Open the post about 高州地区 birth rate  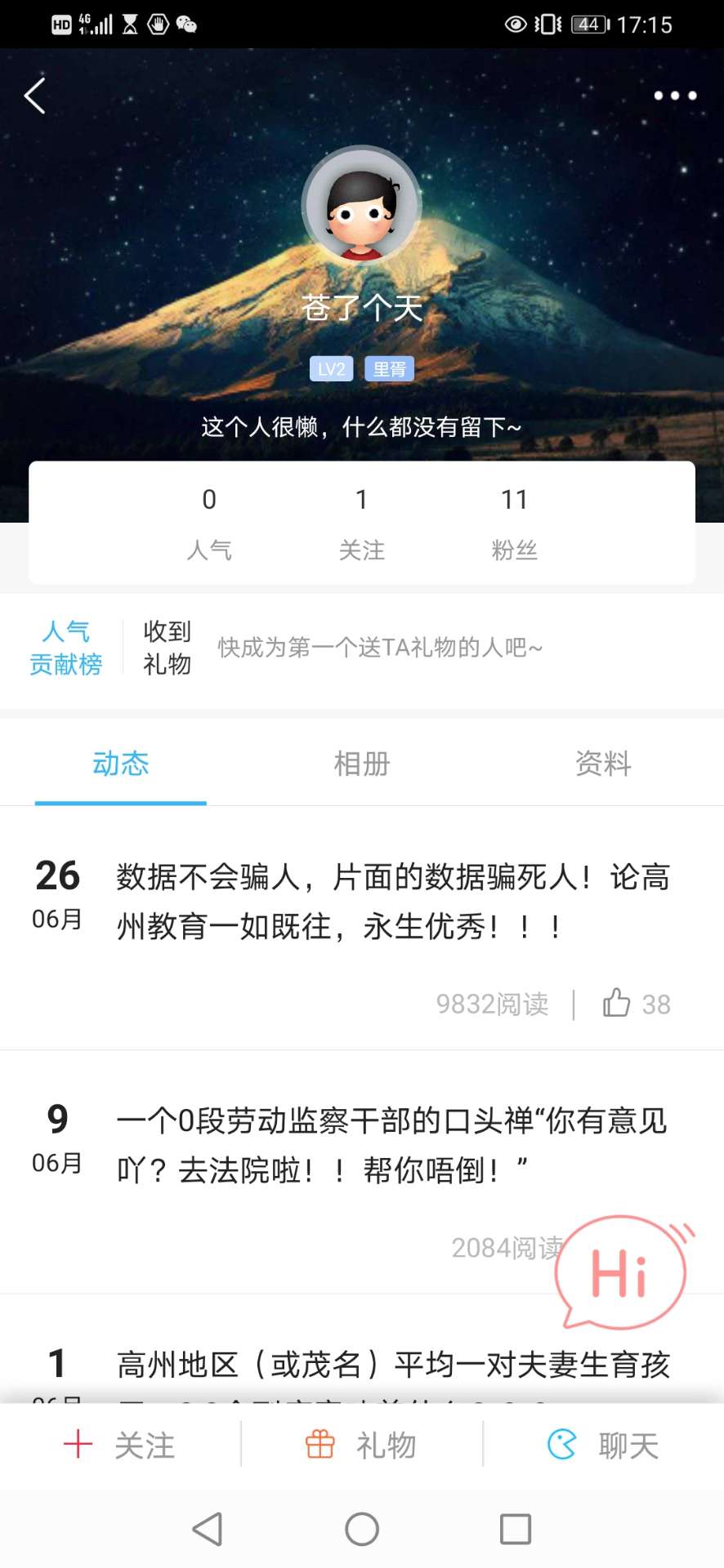coord(392,1365)
